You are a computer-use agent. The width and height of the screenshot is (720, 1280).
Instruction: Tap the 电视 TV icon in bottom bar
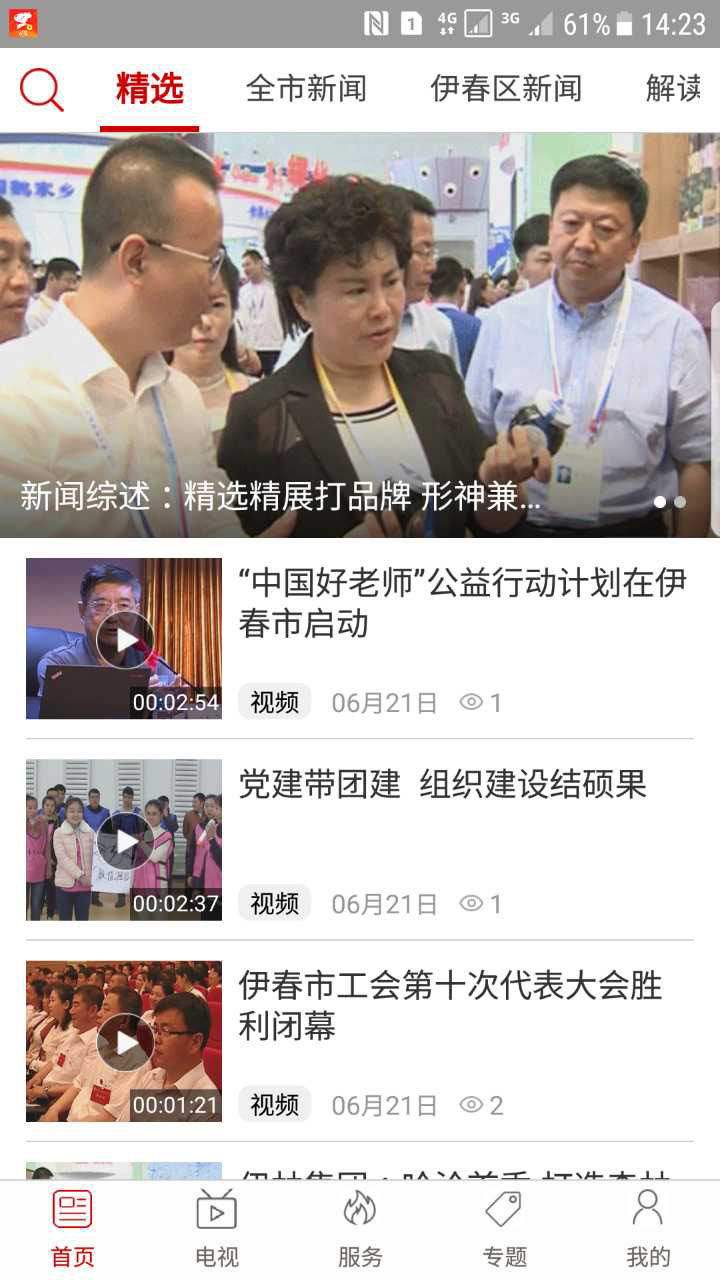(x=213, y=1210)
